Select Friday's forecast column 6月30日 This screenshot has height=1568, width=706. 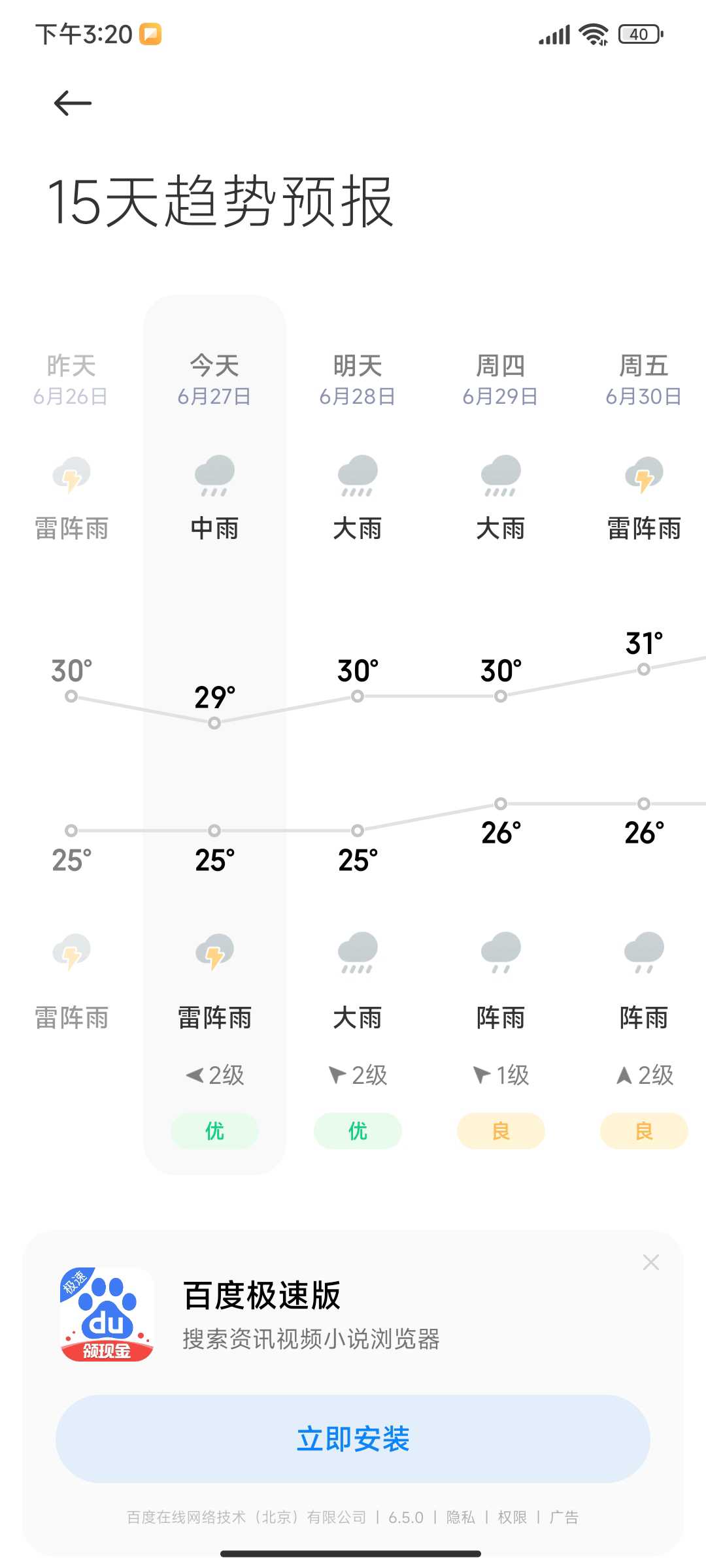click(644, 734)
